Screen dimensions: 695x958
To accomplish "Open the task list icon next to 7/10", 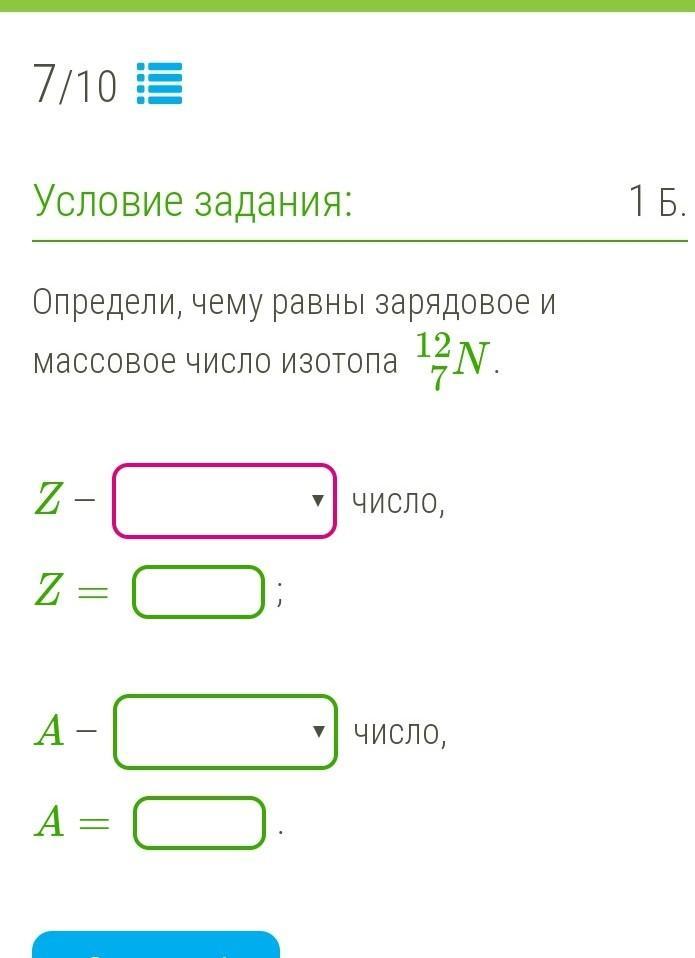I will click(x=159, y=85).
